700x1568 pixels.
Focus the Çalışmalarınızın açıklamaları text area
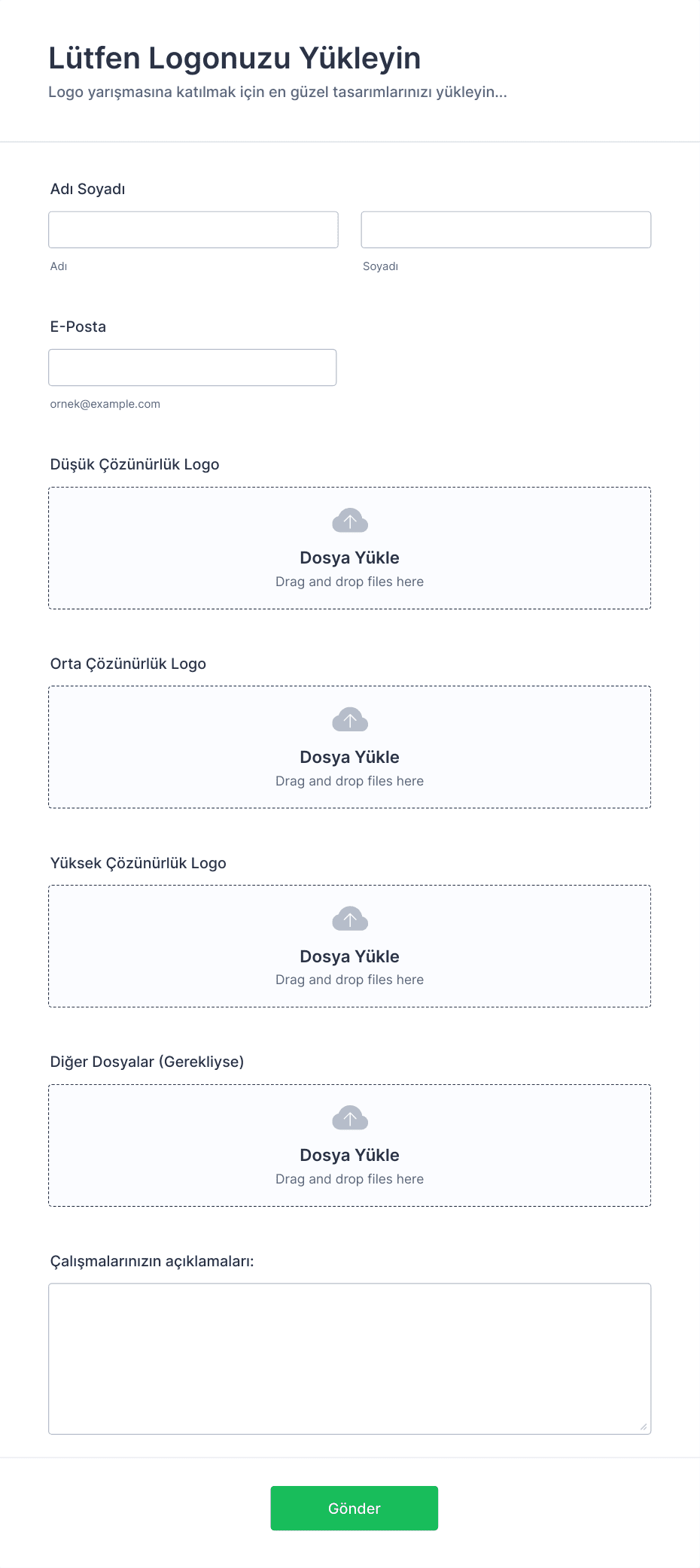(349, 1358)
